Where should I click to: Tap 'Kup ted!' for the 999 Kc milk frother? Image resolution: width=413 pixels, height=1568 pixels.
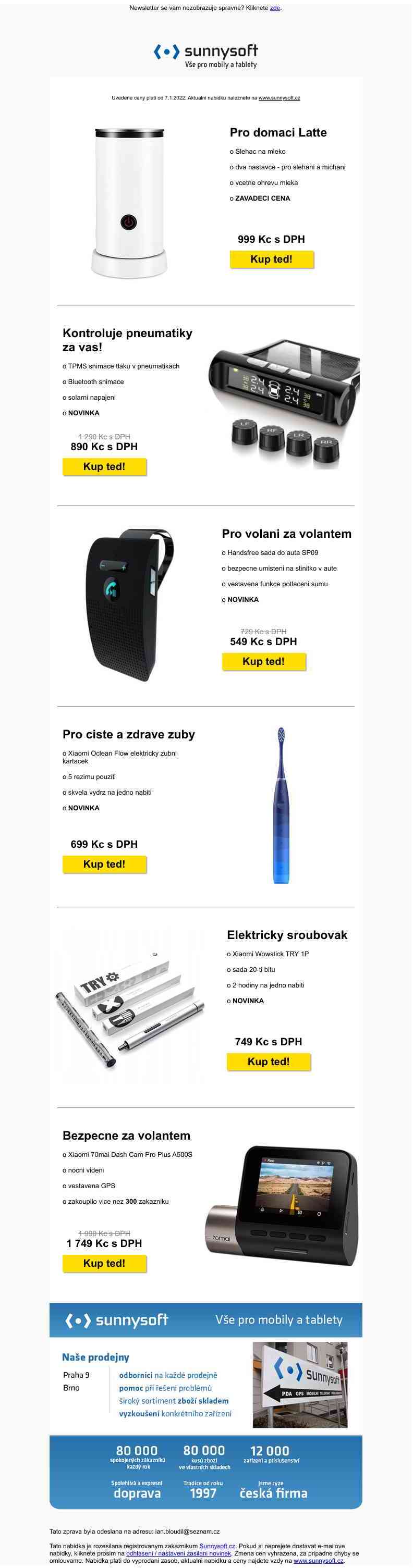point(271,260)
